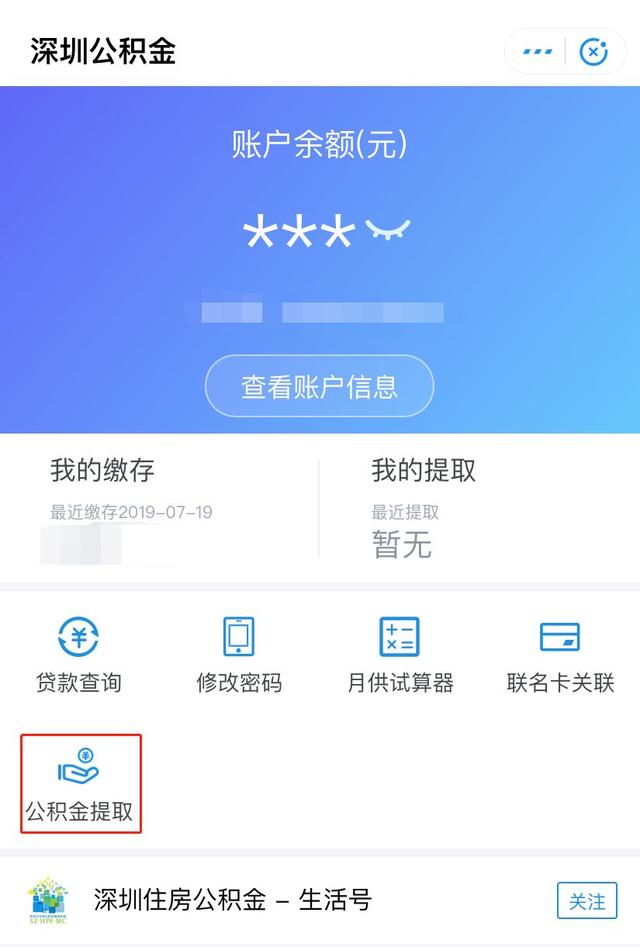Open 我的缴存 details
640x947 pixels.
tap(160, 508)
